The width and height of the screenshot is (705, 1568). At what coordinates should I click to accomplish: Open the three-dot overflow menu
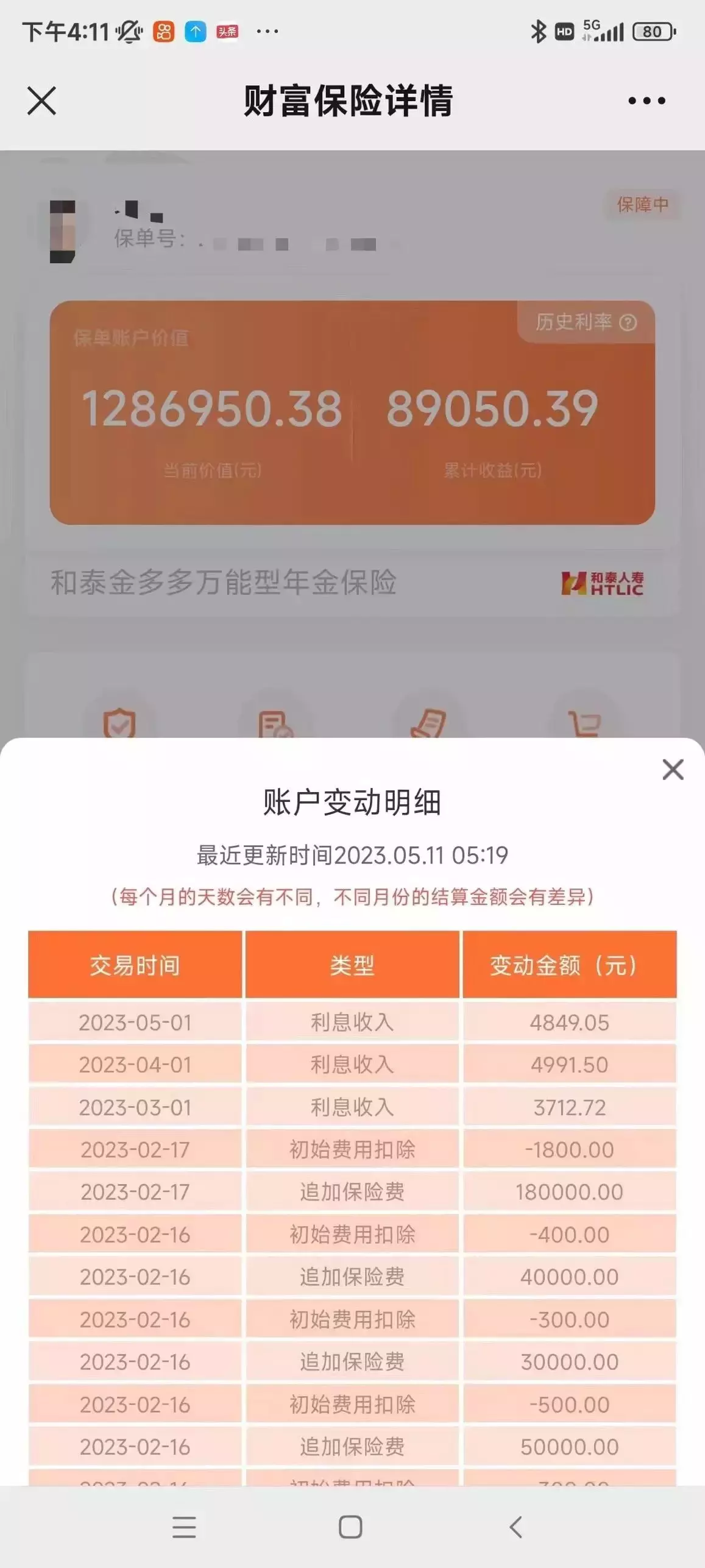(x=647, y=101)
